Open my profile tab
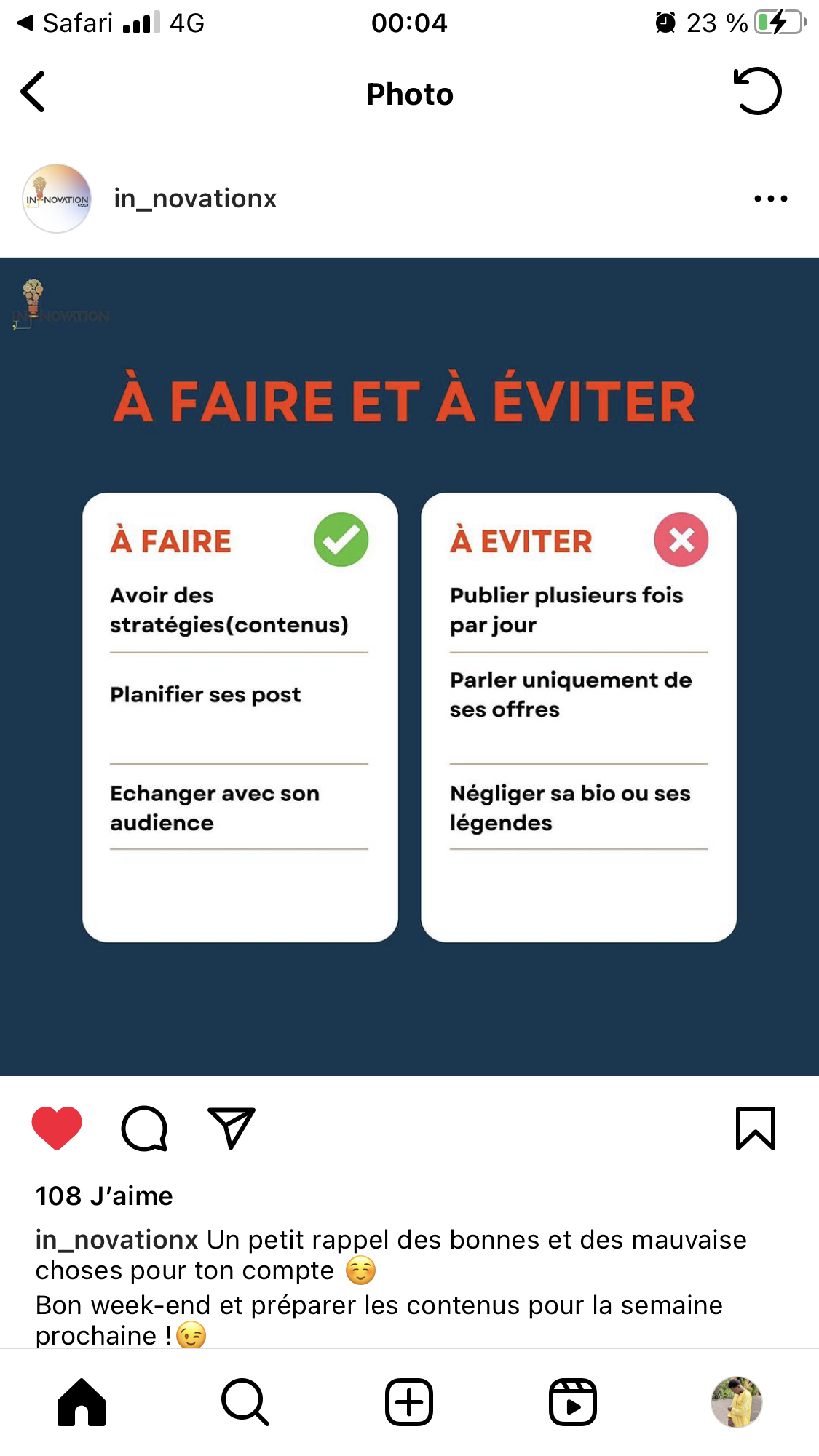 pos(737,1401)
